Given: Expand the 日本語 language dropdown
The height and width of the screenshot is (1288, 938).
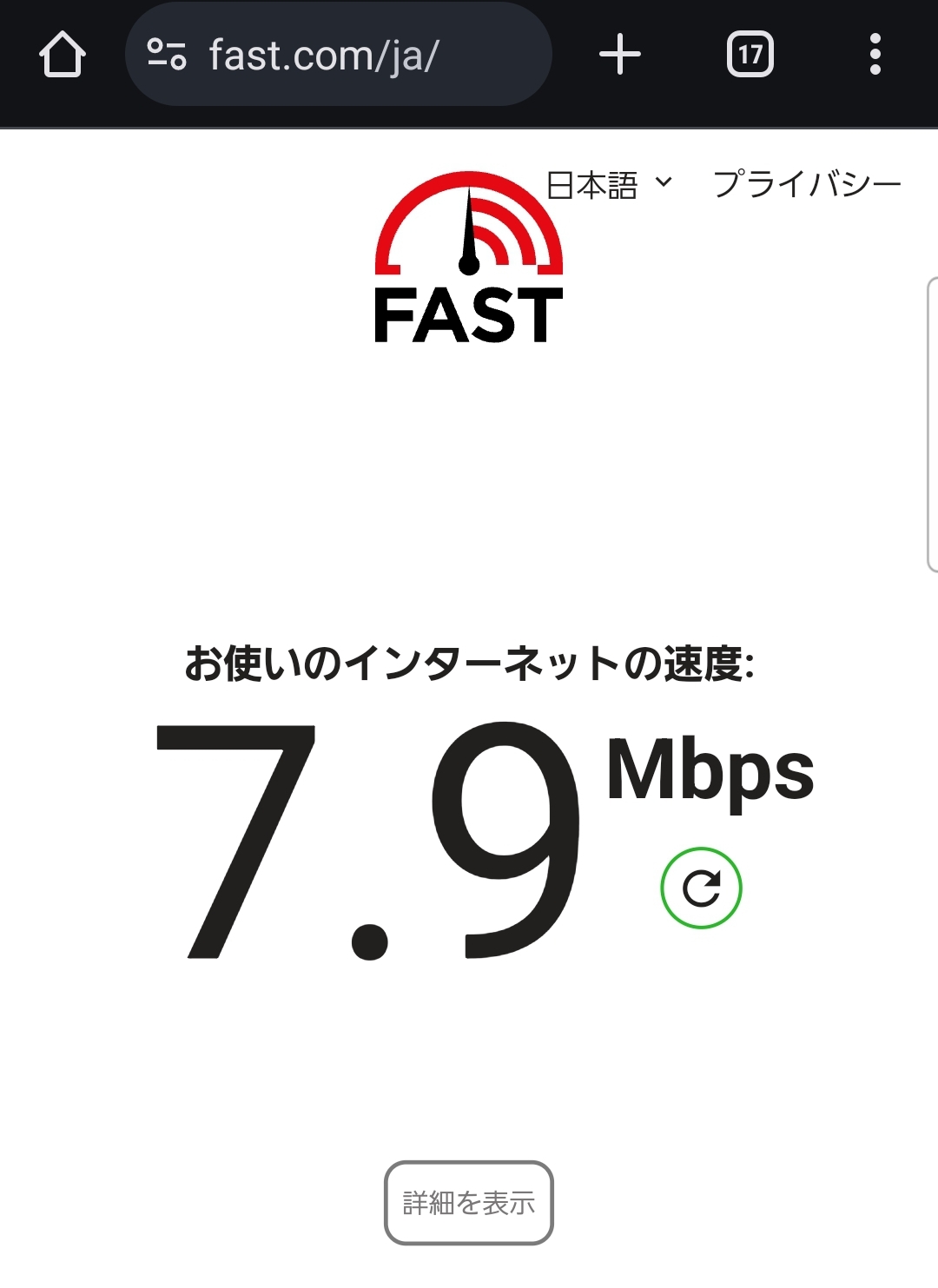Looking at the screenshot, I should point(610,184).
